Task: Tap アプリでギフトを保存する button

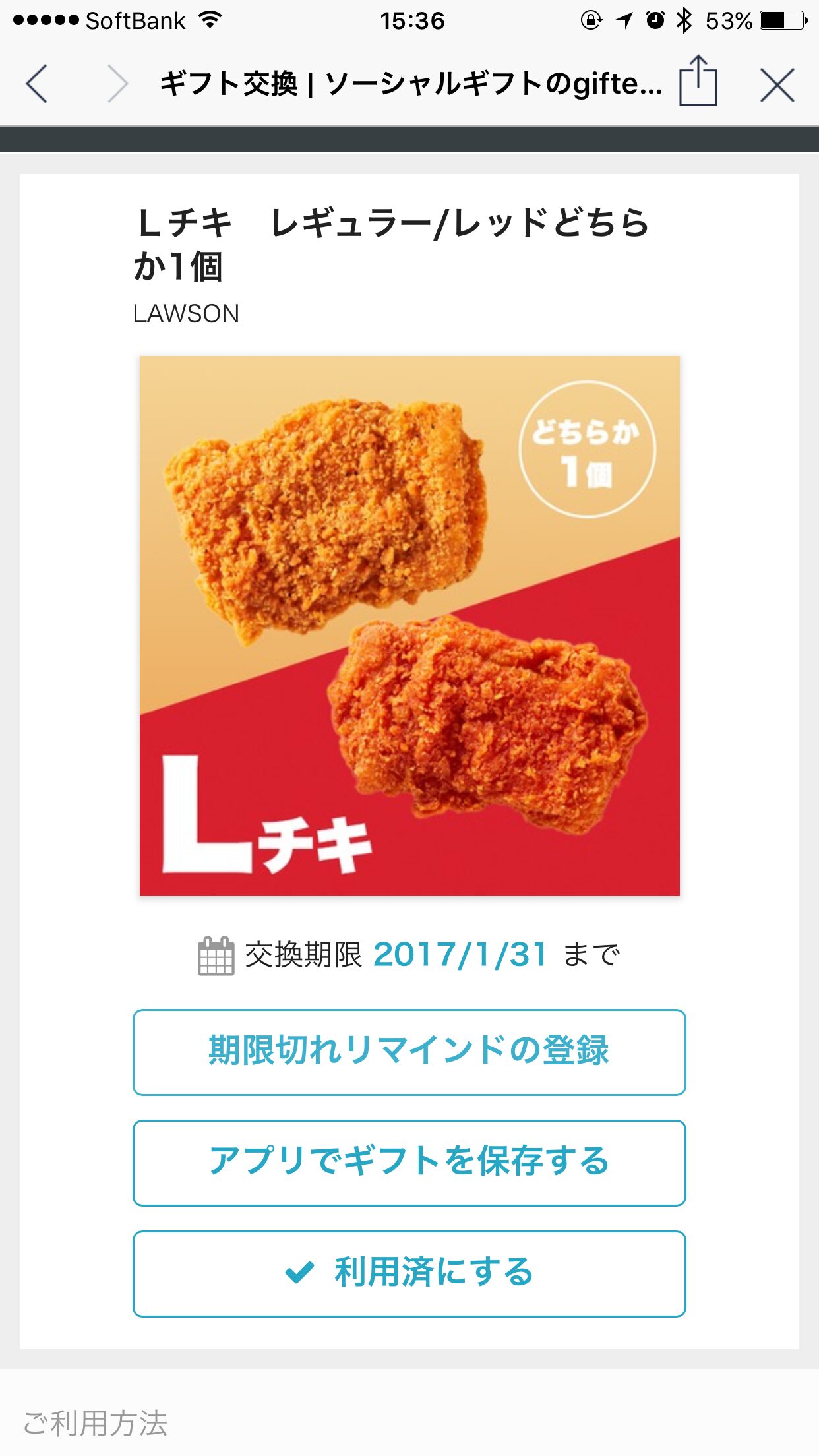Action: 409,1163
